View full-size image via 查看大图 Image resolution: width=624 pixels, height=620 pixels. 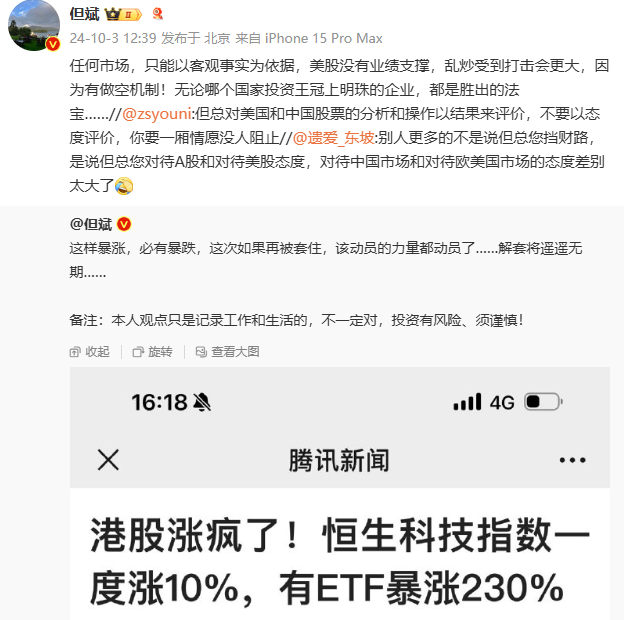click(227, 351)
